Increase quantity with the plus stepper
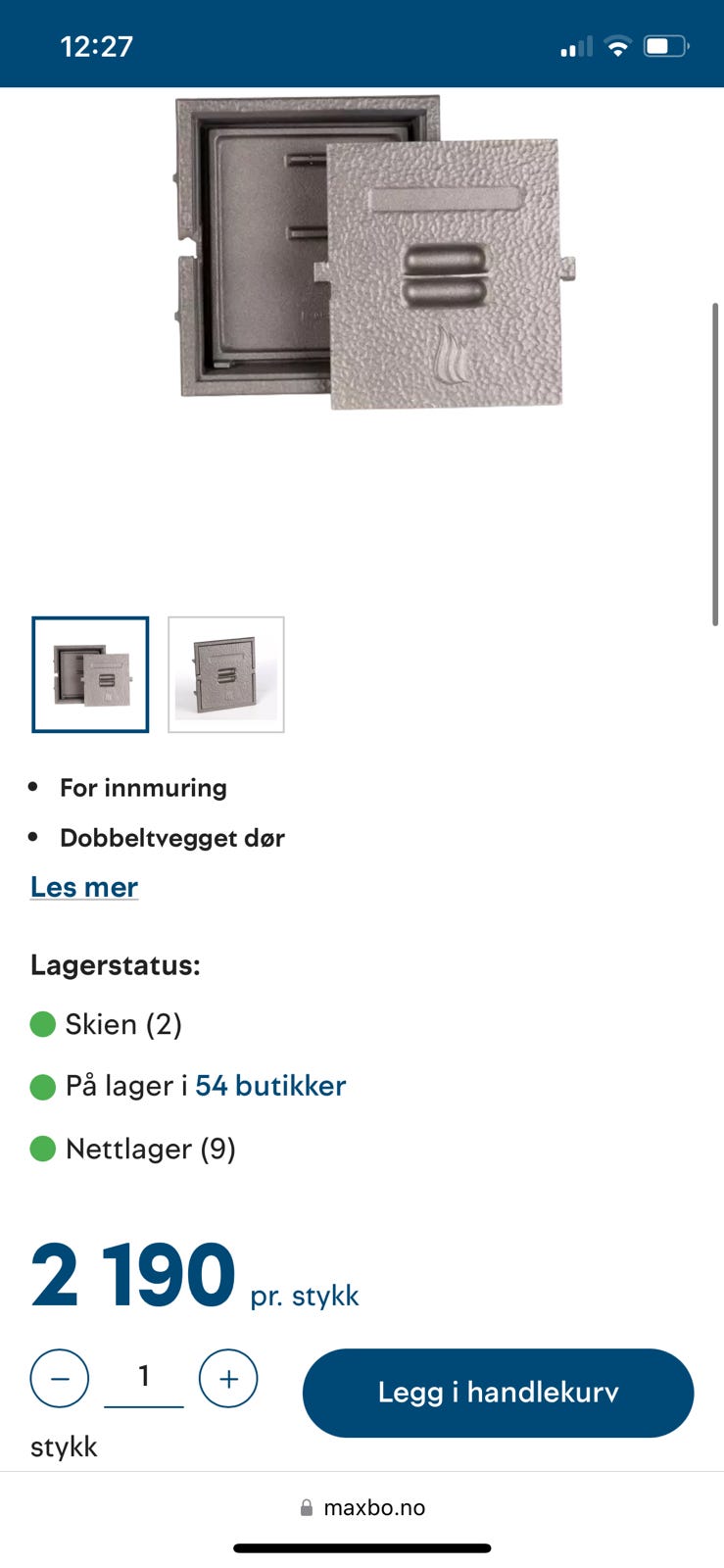Viewport: 724px width, 1568px height. (228, 1379)
